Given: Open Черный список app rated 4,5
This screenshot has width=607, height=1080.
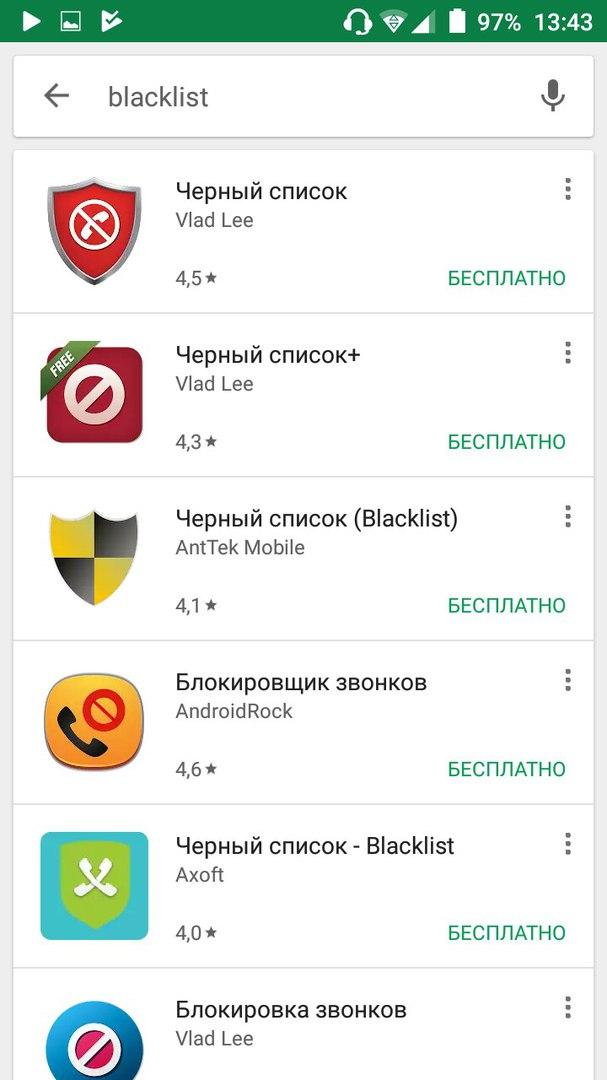Looking at the screenshot, I should pyautogui.click(x=303, y=231).
